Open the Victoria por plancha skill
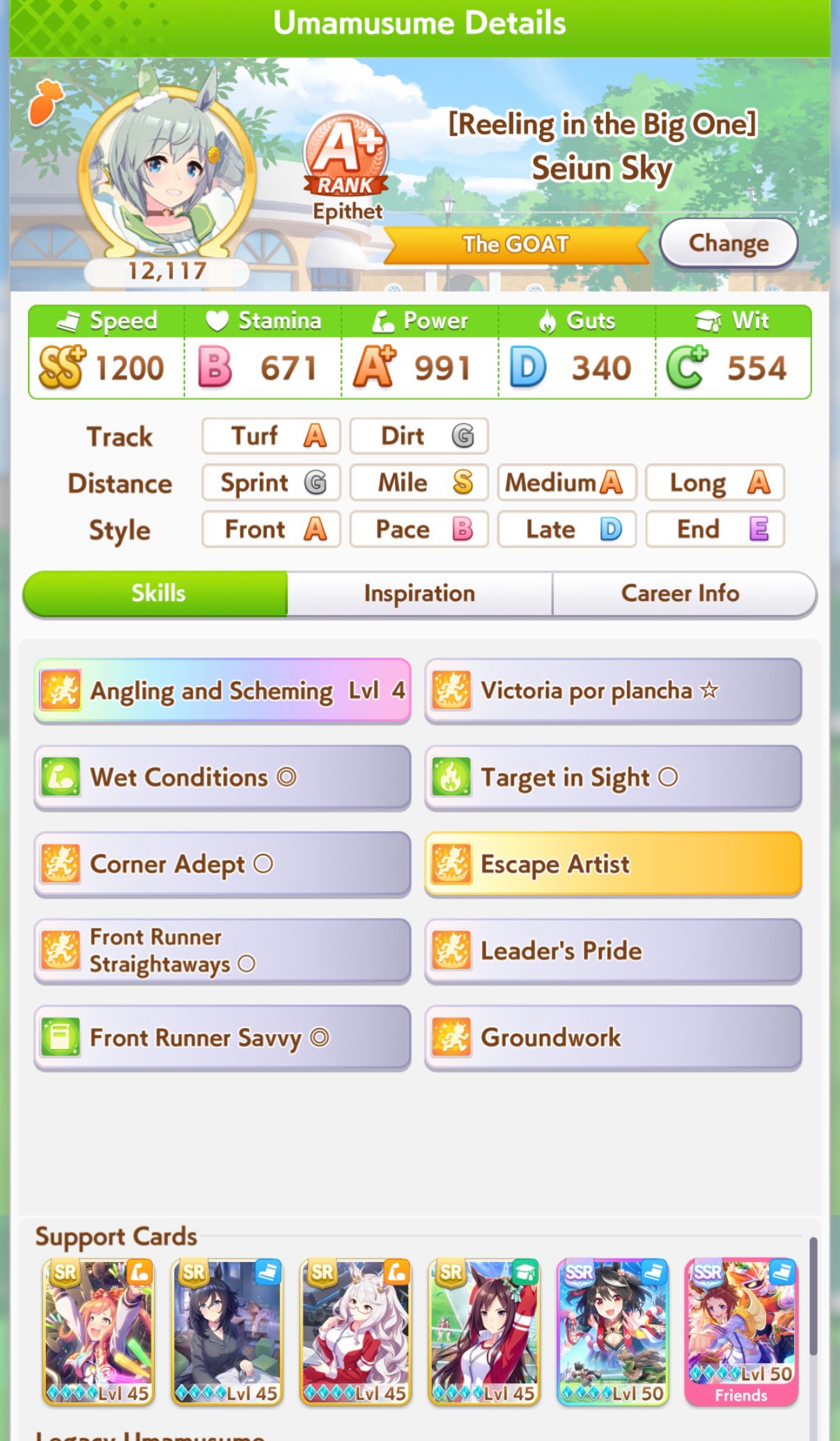Screen dimensions: 840x1441 pos(613,691)
